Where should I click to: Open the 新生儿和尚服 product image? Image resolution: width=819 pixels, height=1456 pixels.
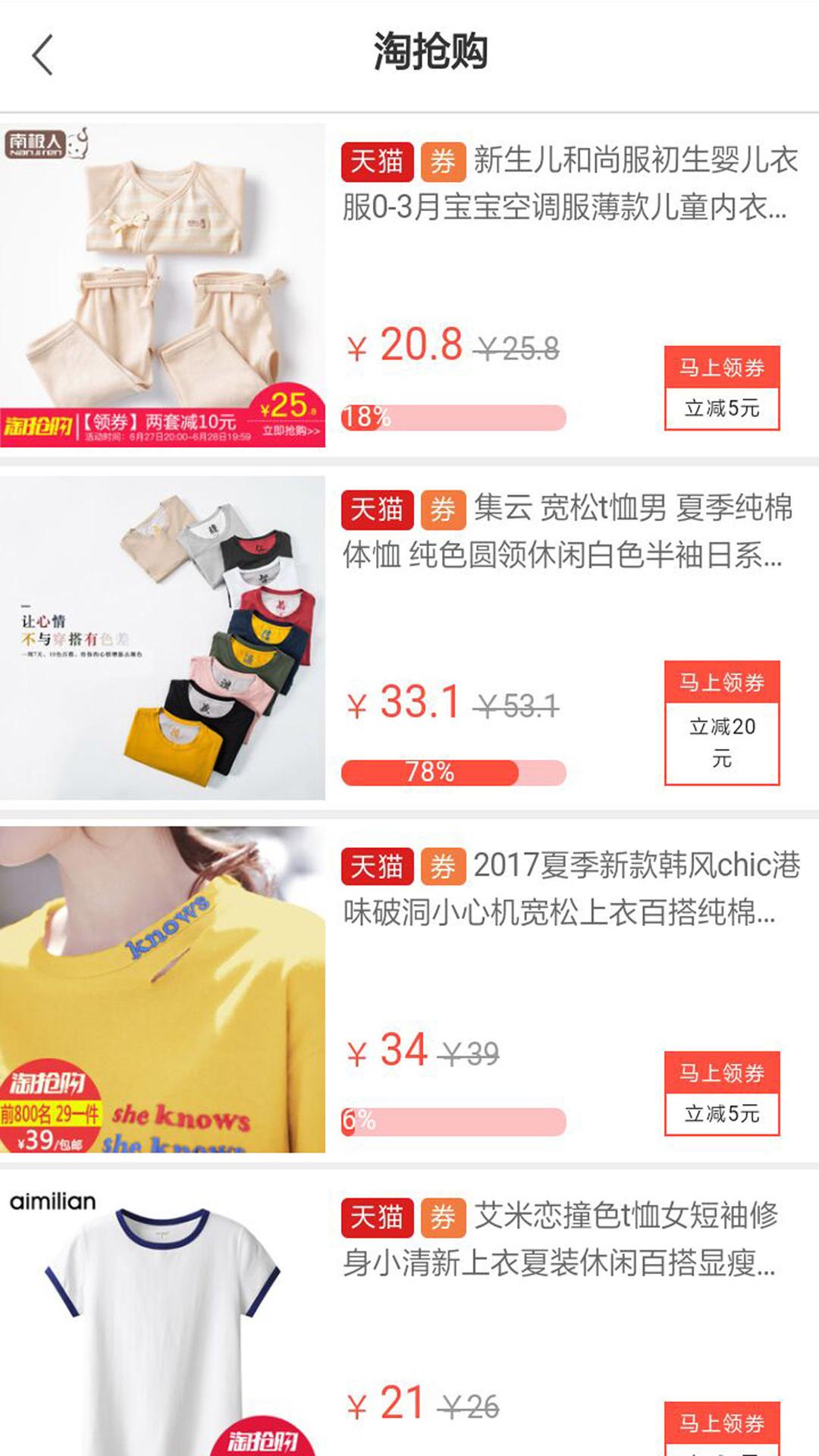[162, 285]
